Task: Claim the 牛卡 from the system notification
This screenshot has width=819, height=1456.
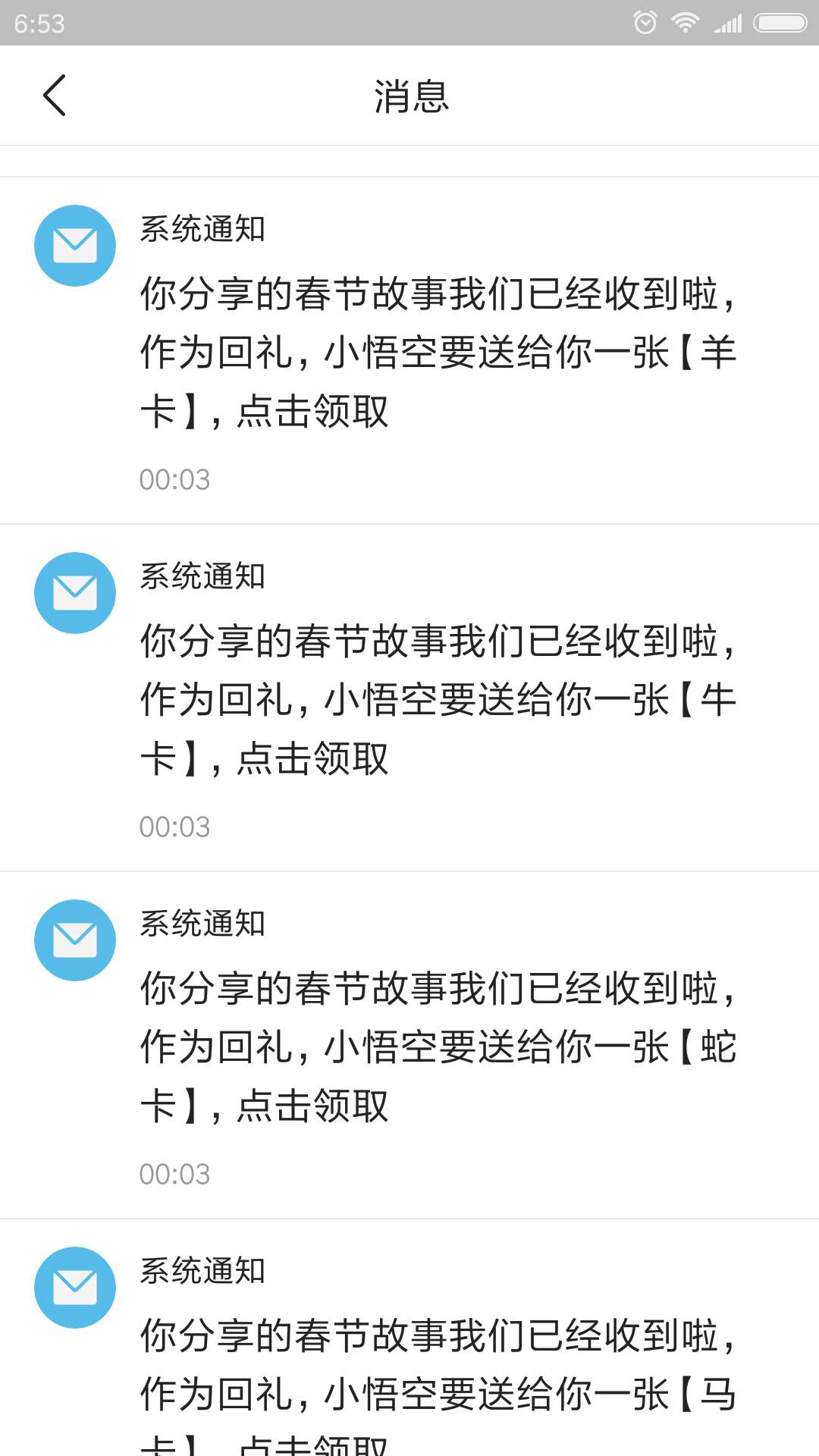Action: point(437,699)
